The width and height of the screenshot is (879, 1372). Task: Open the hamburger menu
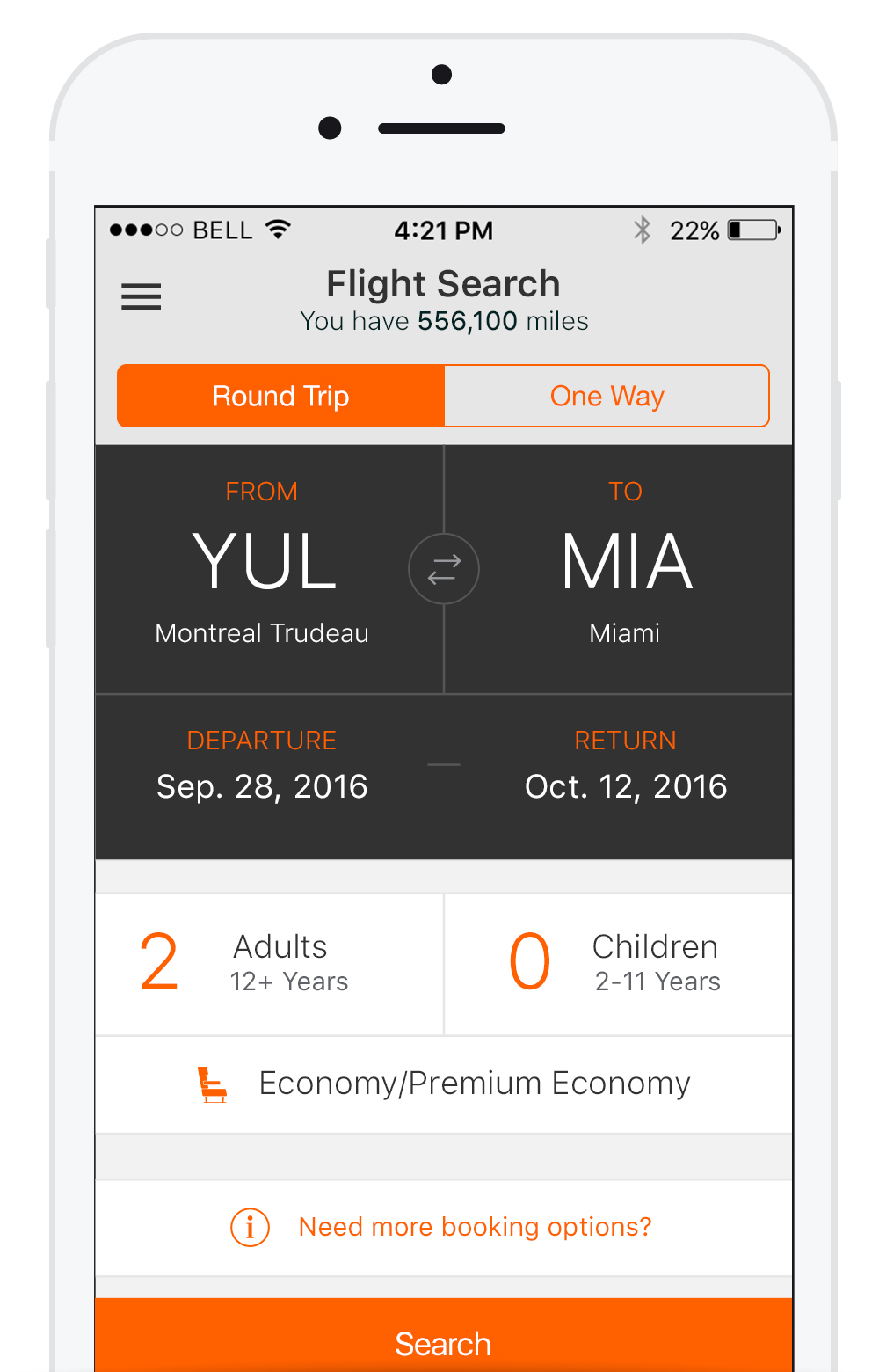click(x=141, y=296)
